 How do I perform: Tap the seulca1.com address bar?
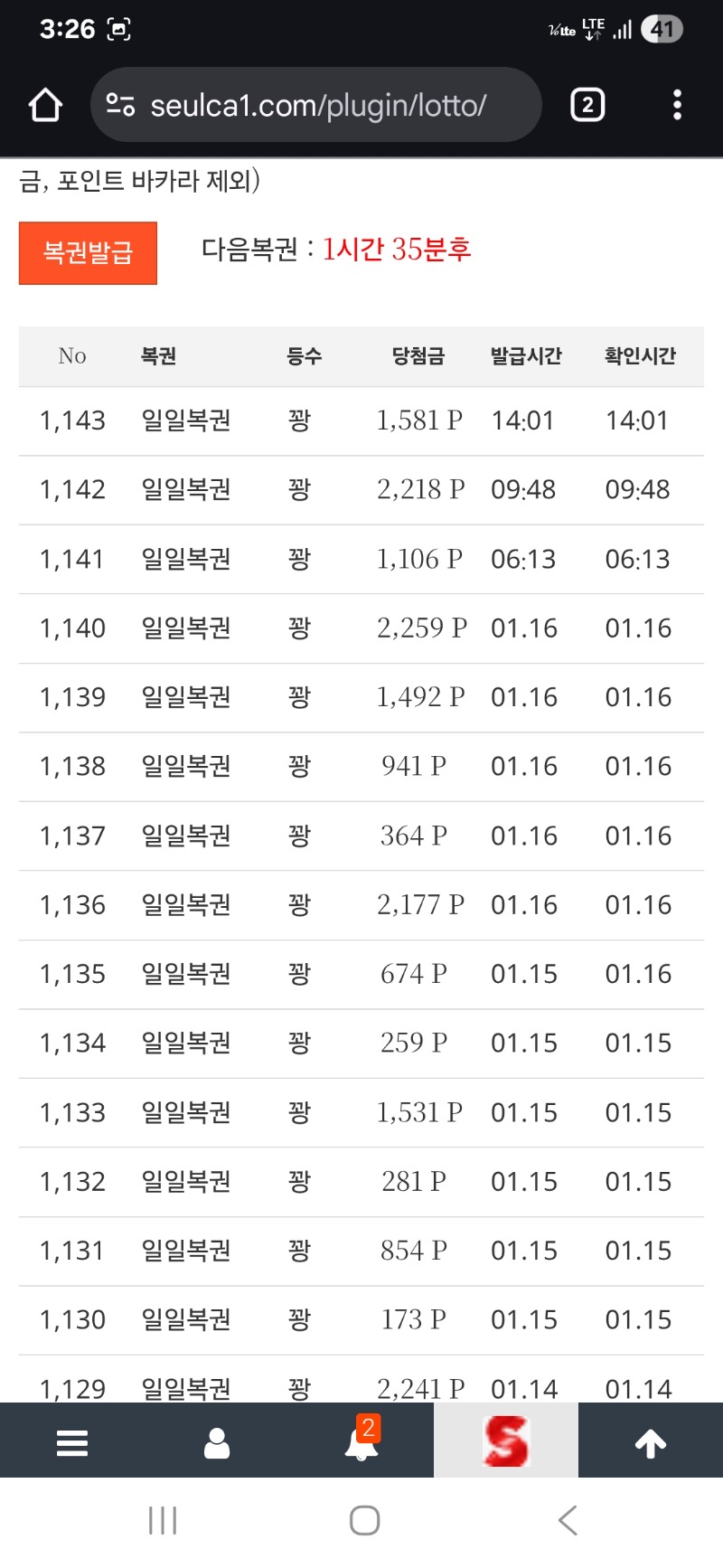pyautogui.click(x=316, y=106)
